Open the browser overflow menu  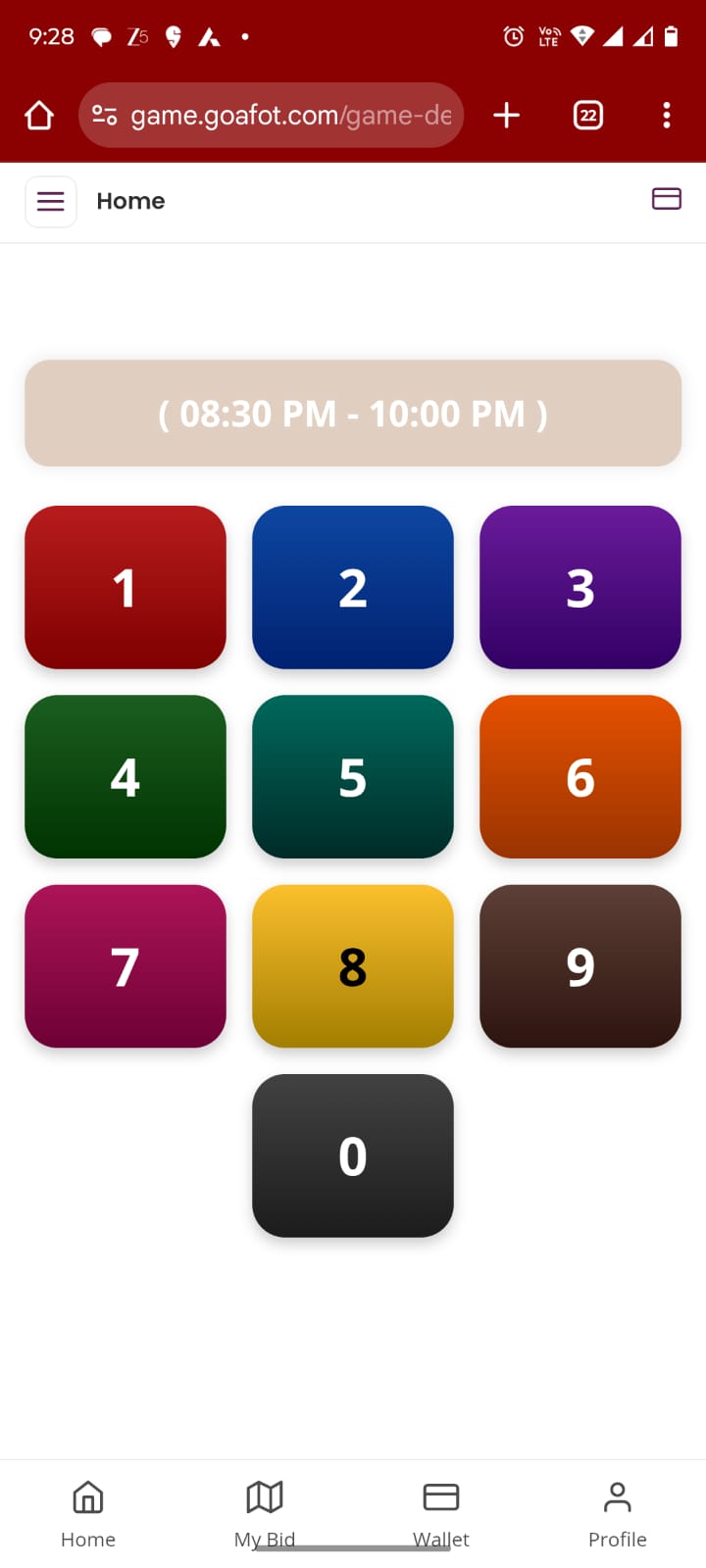[667, 116]
